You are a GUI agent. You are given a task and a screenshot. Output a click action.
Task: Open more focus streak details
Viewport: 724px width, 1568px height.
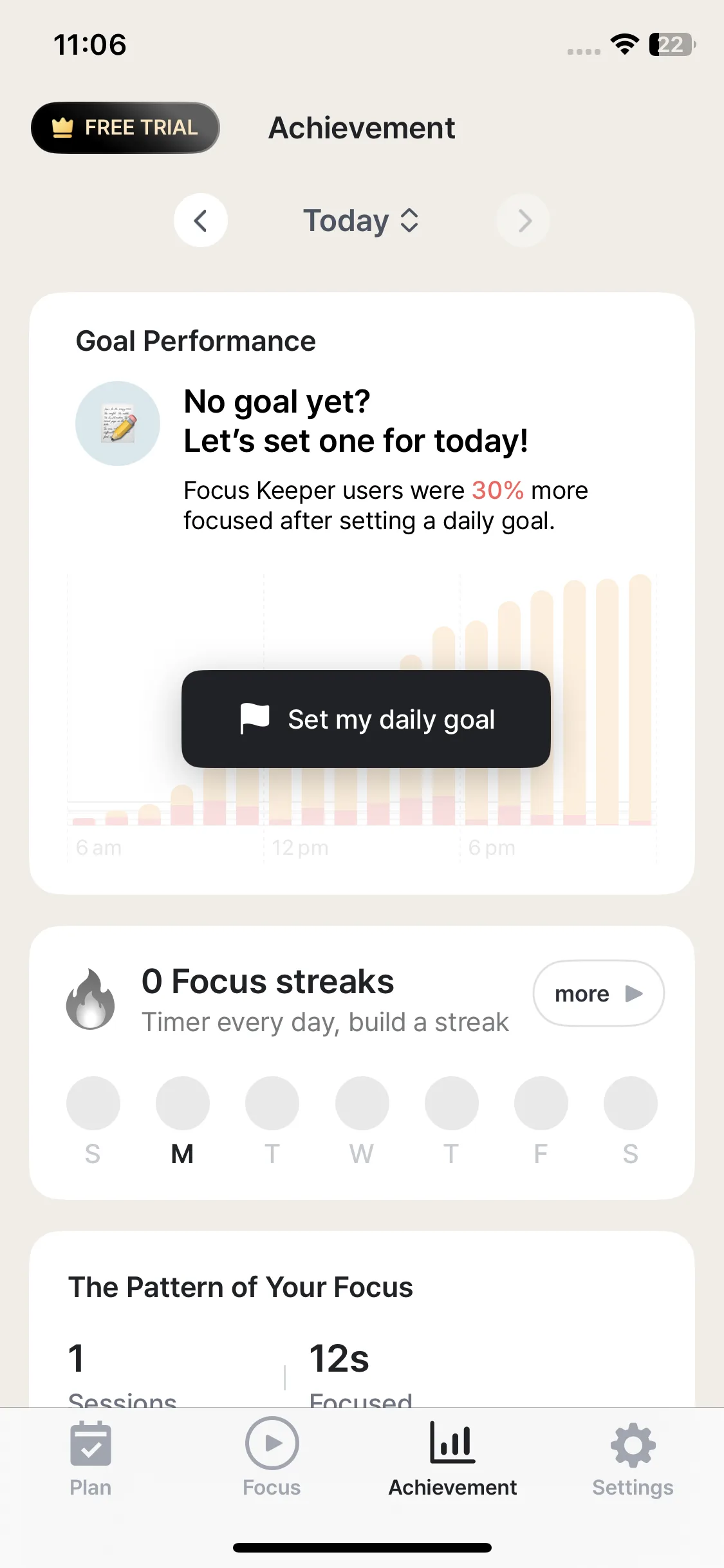pos(599,993)
